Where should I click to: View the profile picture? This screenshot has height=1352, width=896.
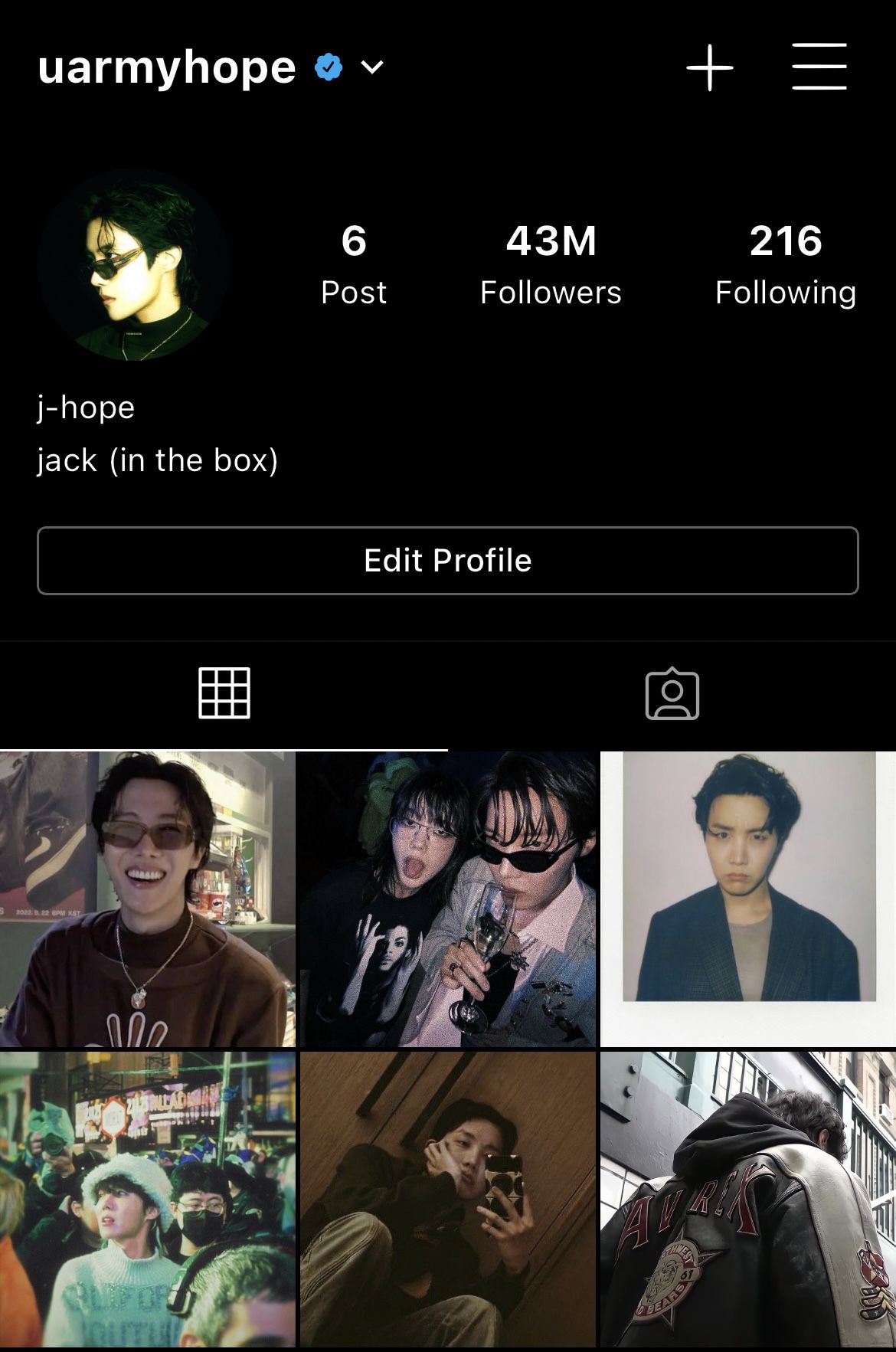(133, 264)
